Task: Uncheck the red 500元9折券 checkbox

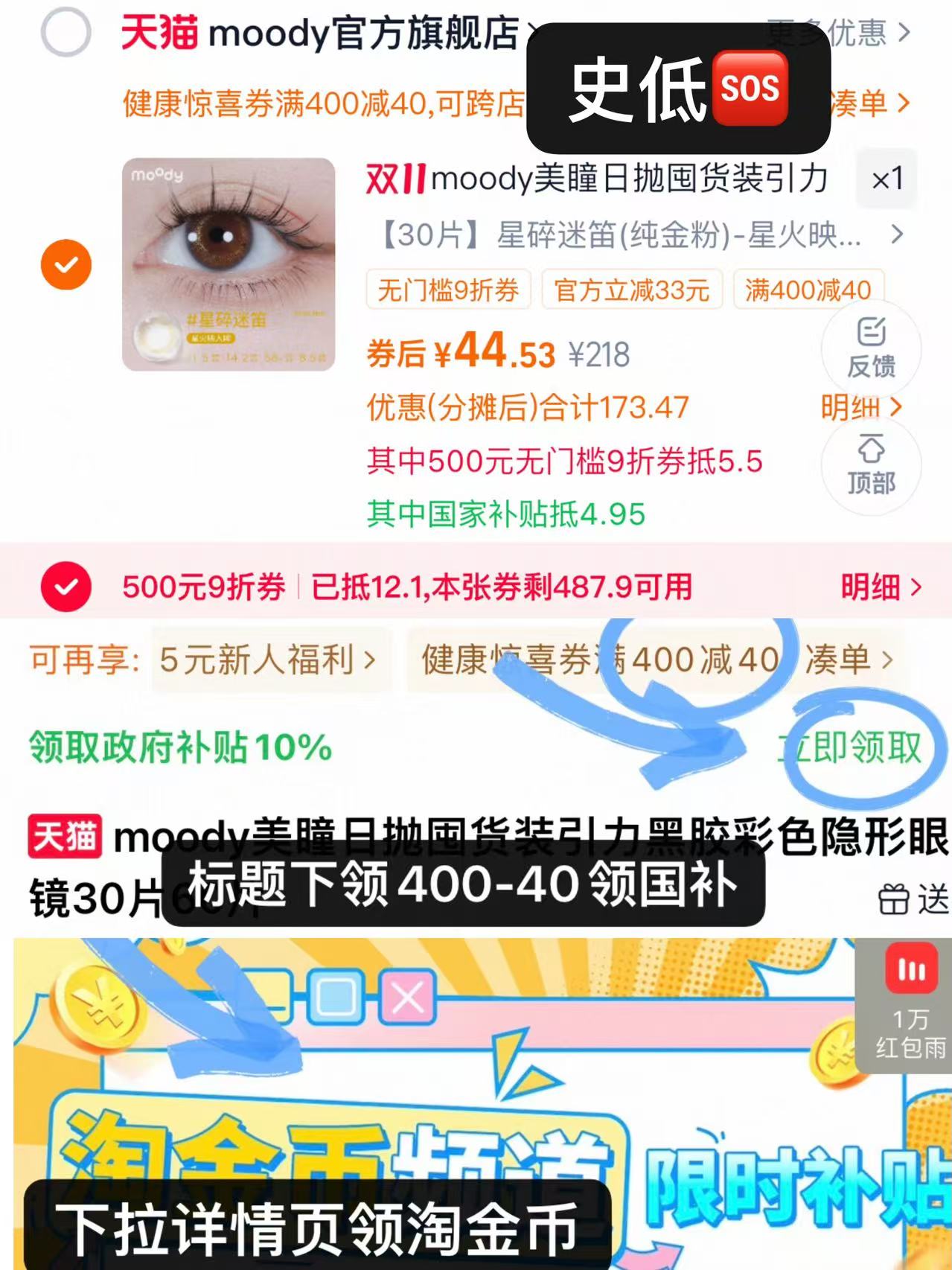Action: (68, 588)
